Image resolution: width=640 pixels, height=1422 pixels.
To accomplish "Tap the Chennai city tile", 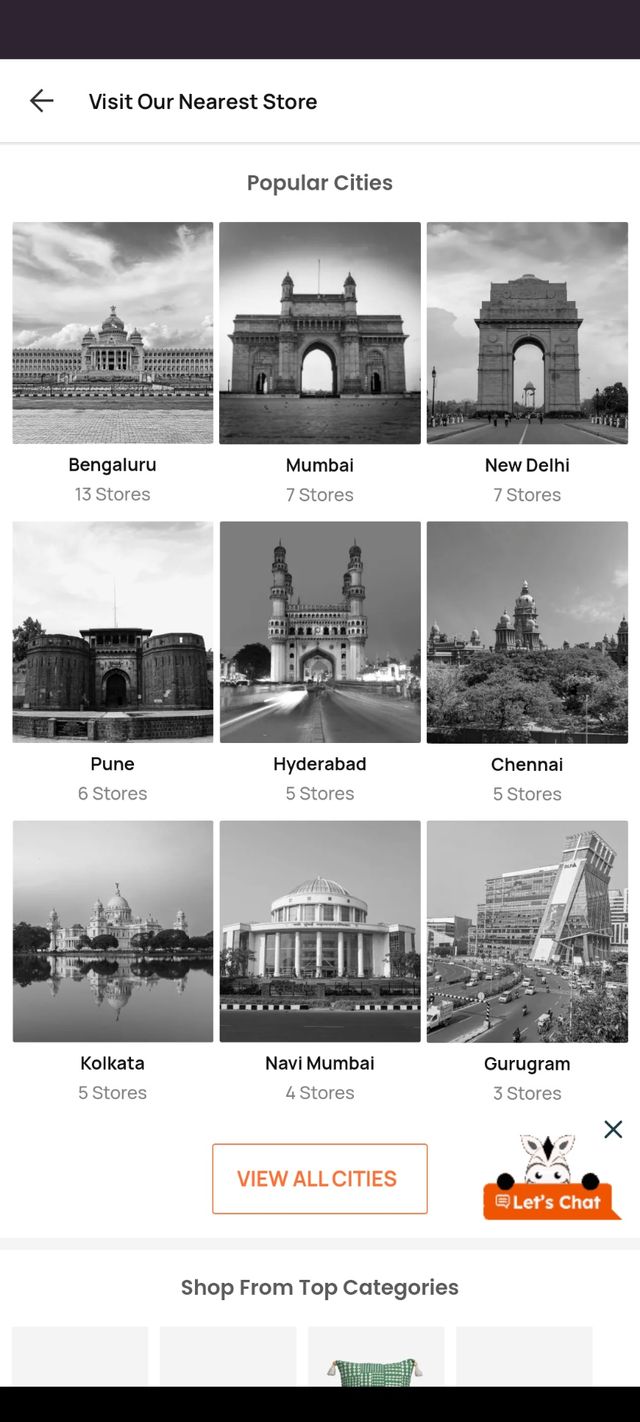I will point(527,632).
